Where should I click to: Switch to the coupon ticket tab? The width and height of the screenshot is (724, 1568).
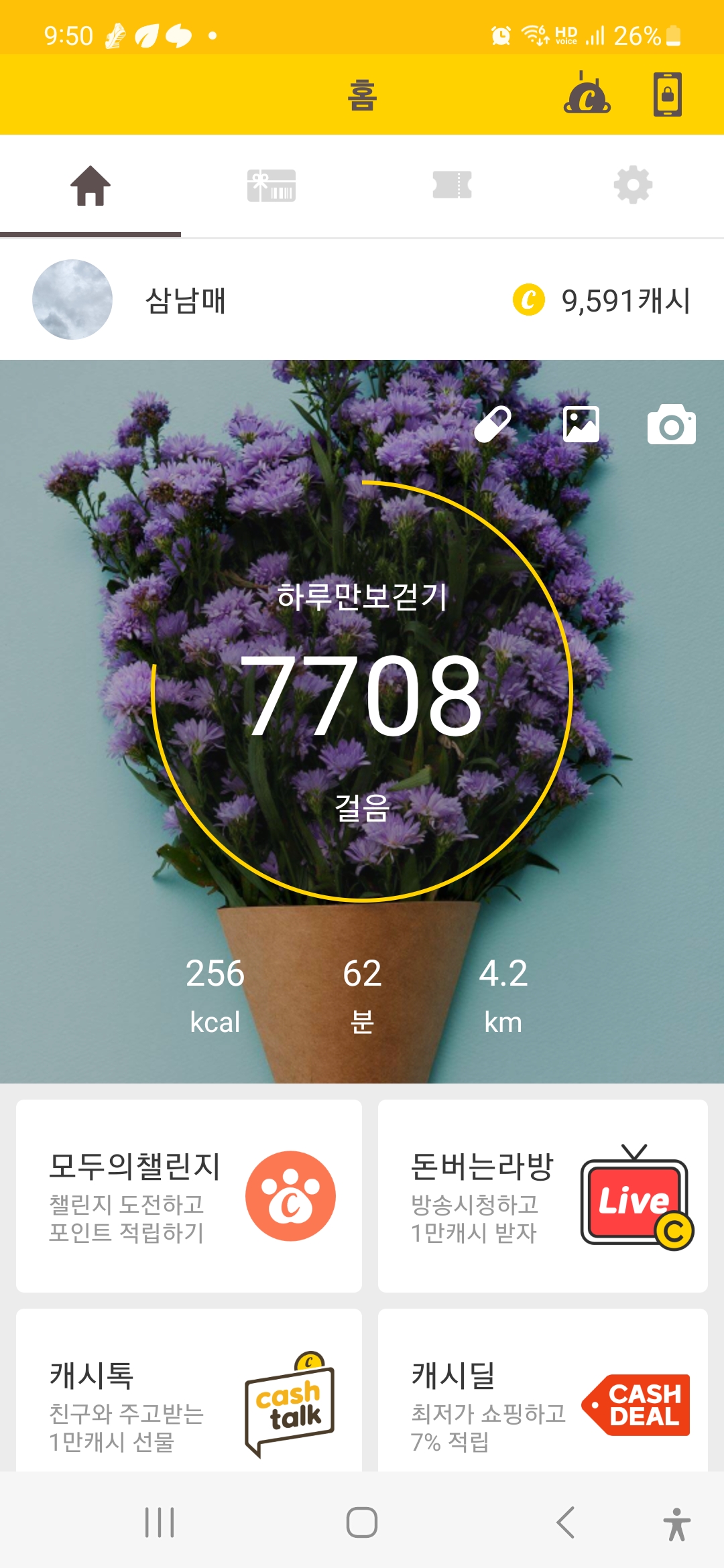click(452, 186)
